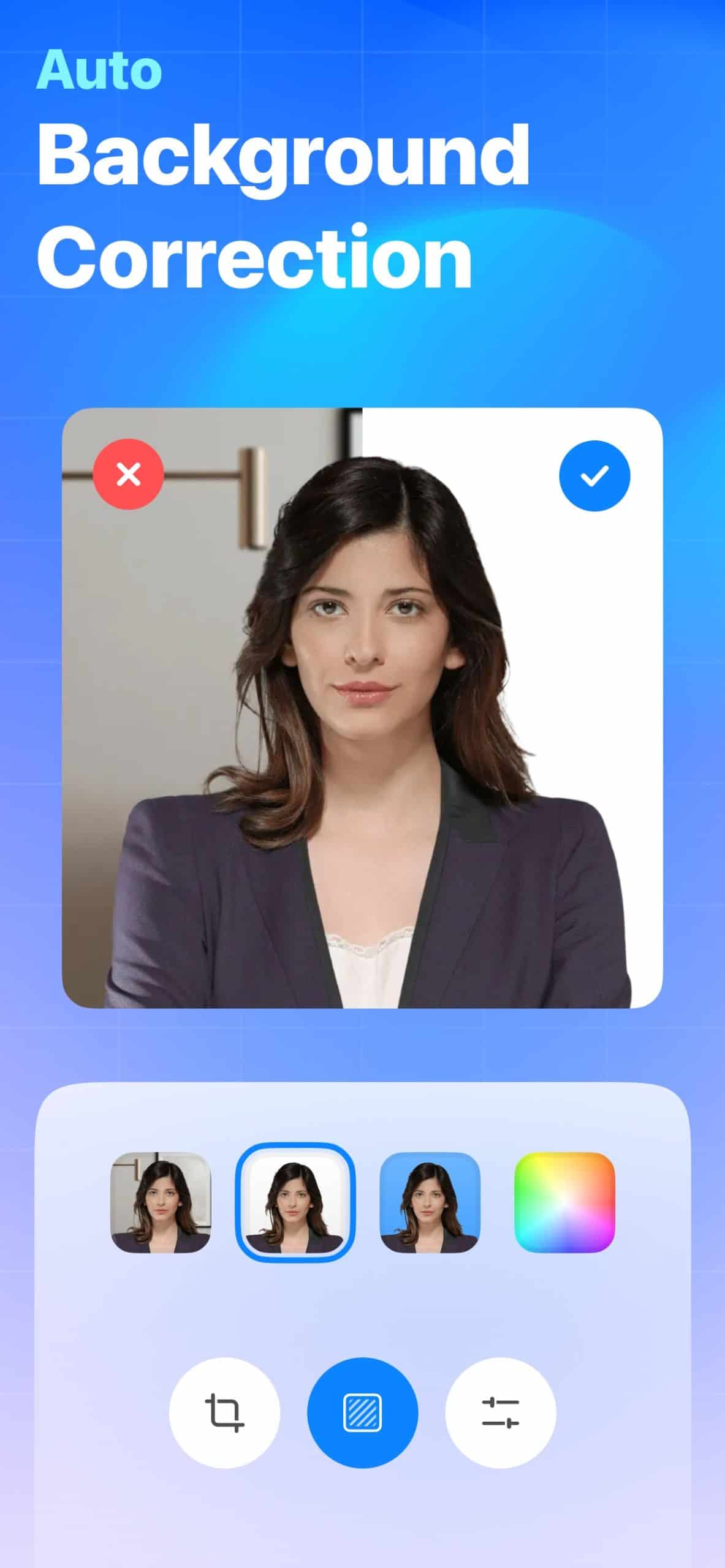725x1568 pixels.
Task: Activate the fine-tune settings icon
Action: point(498,1411)
